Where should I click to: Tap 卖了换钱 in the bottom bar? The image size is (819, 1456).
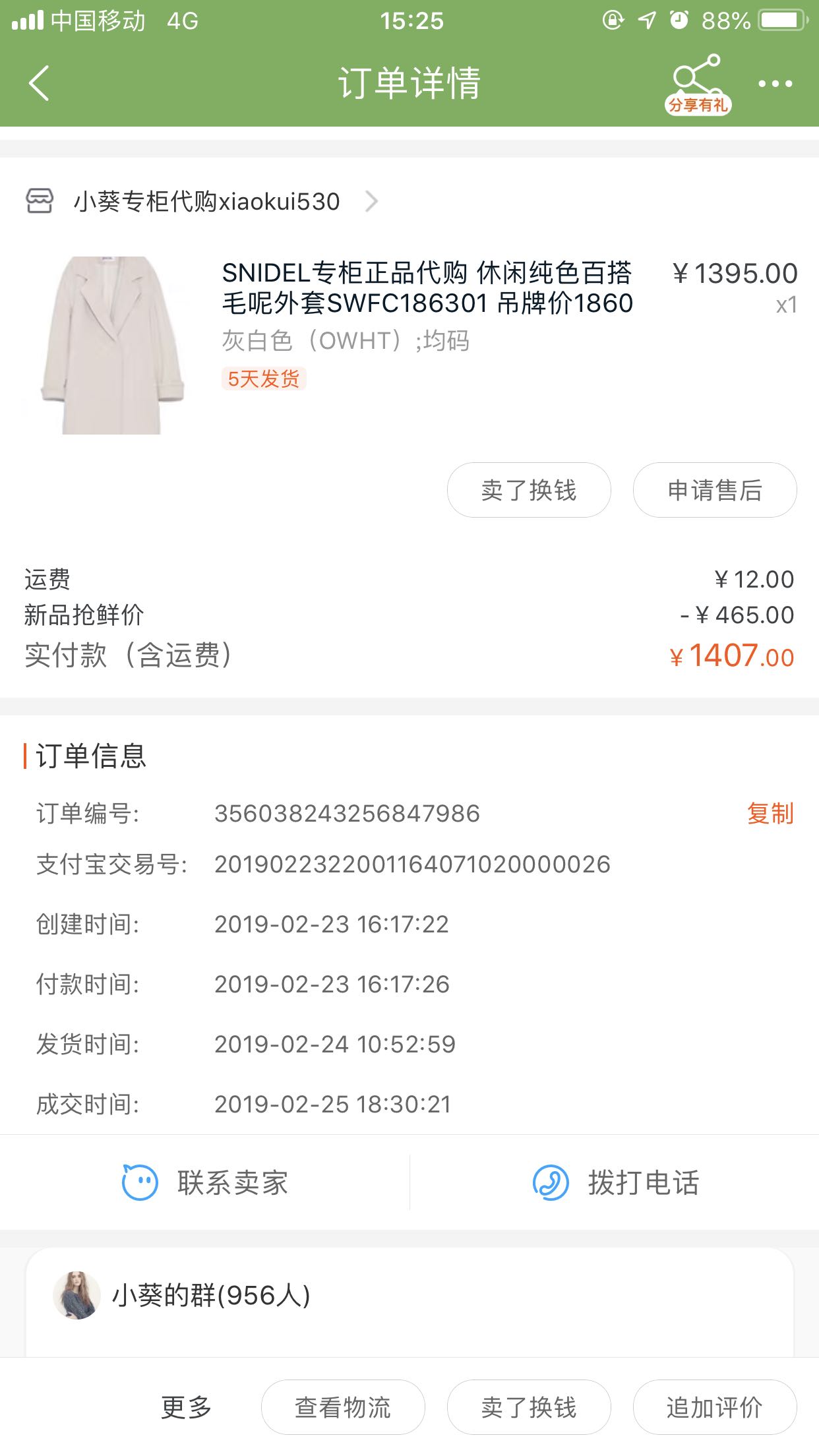529,1407
